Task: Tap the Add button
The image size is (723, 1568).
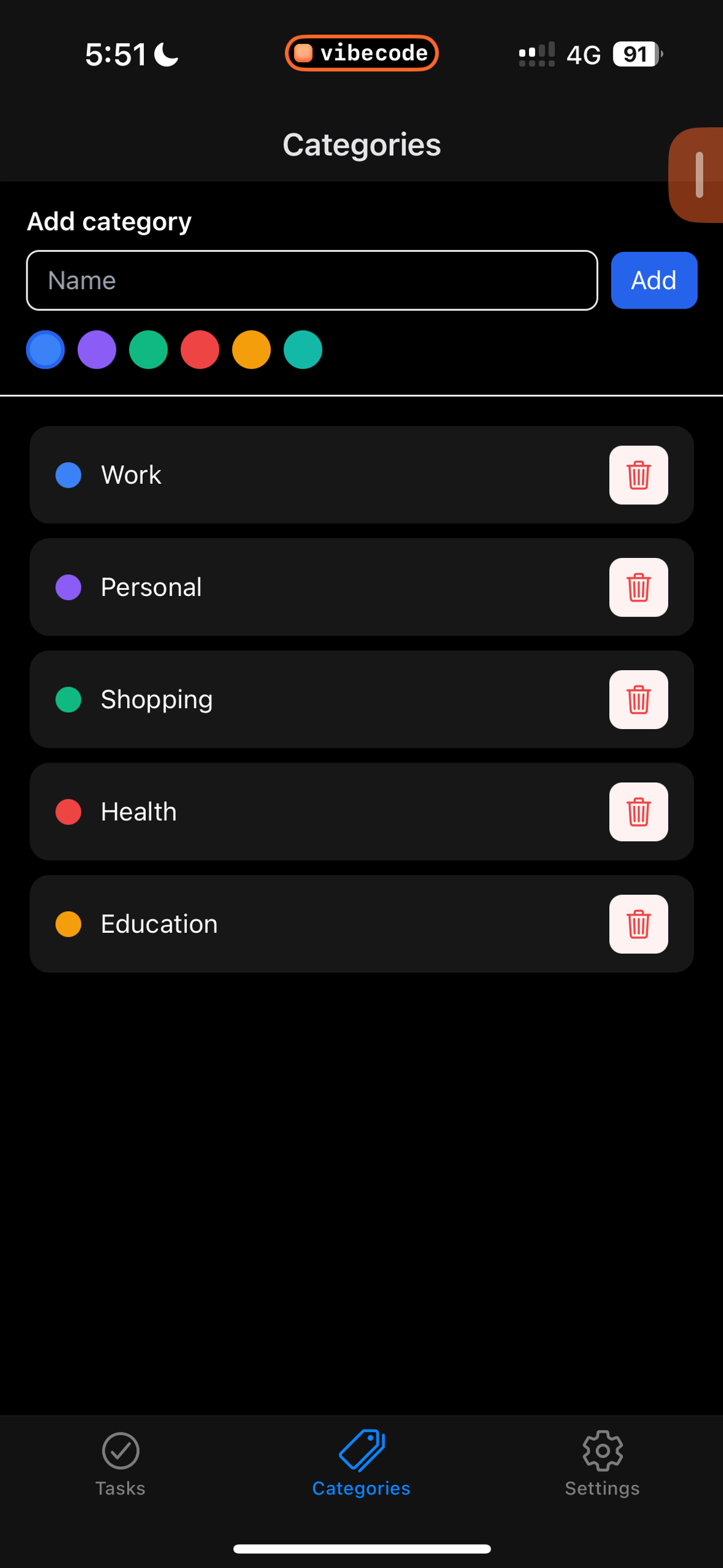Action: [x=654, y=280]
